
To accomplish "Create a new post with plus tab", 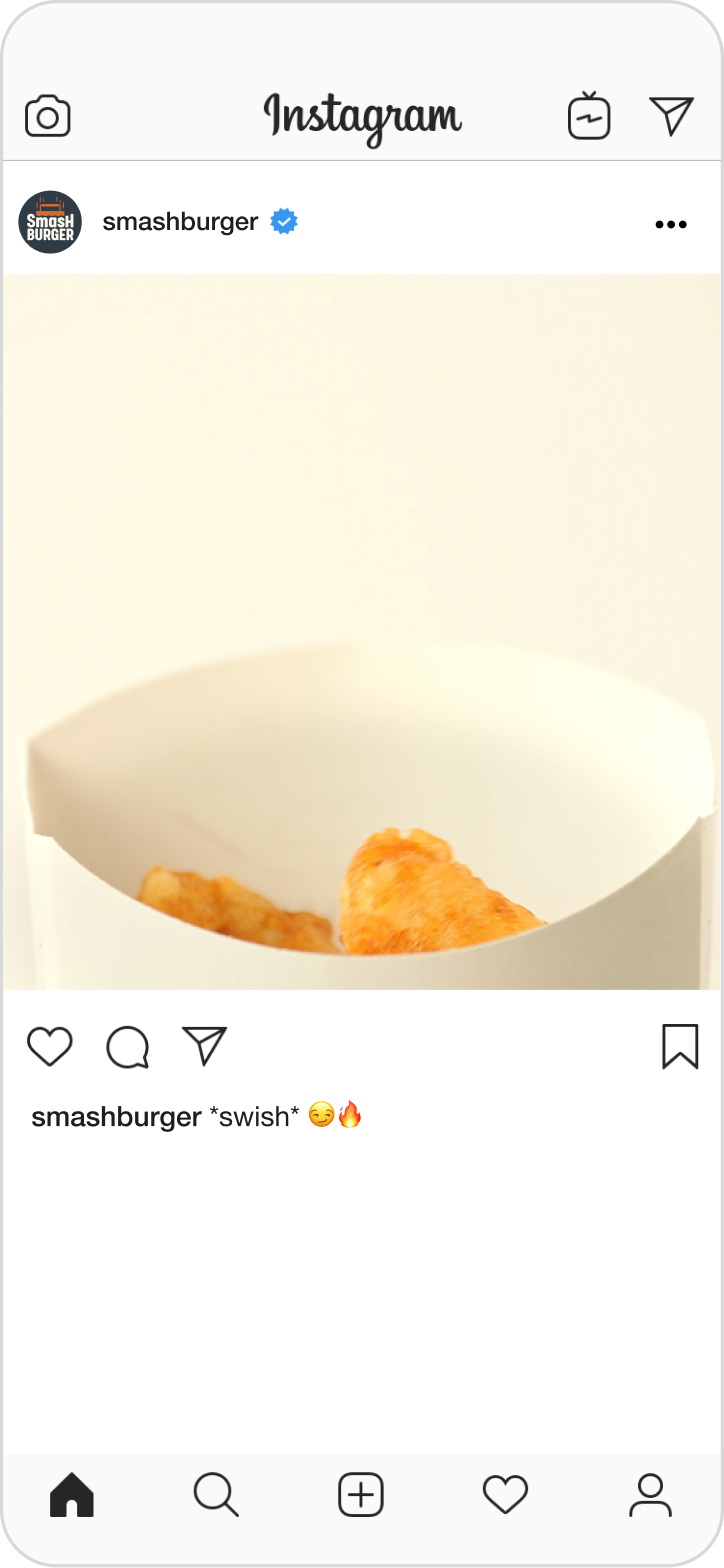I will click(361, 1496).
